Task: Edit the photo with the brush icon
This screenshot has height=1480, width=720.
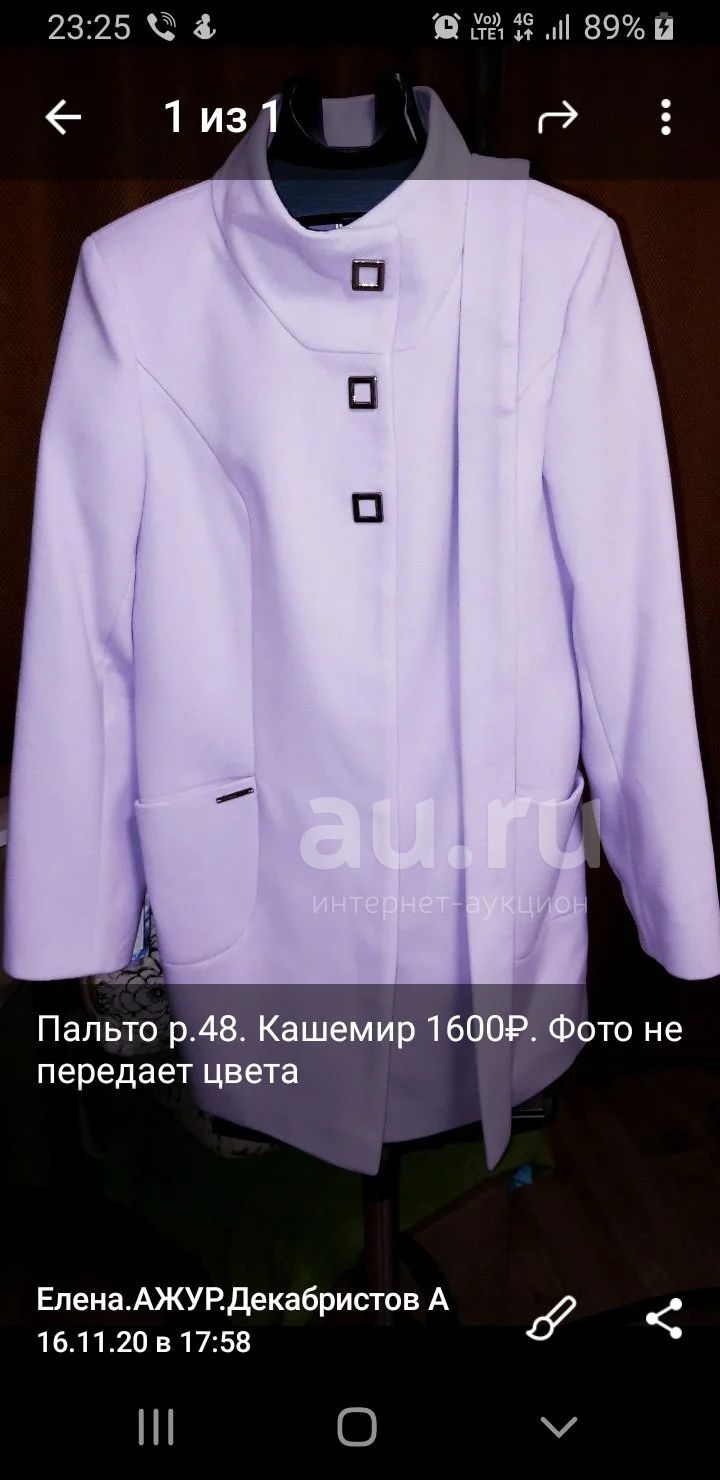Action: [x=552, y=1319]
